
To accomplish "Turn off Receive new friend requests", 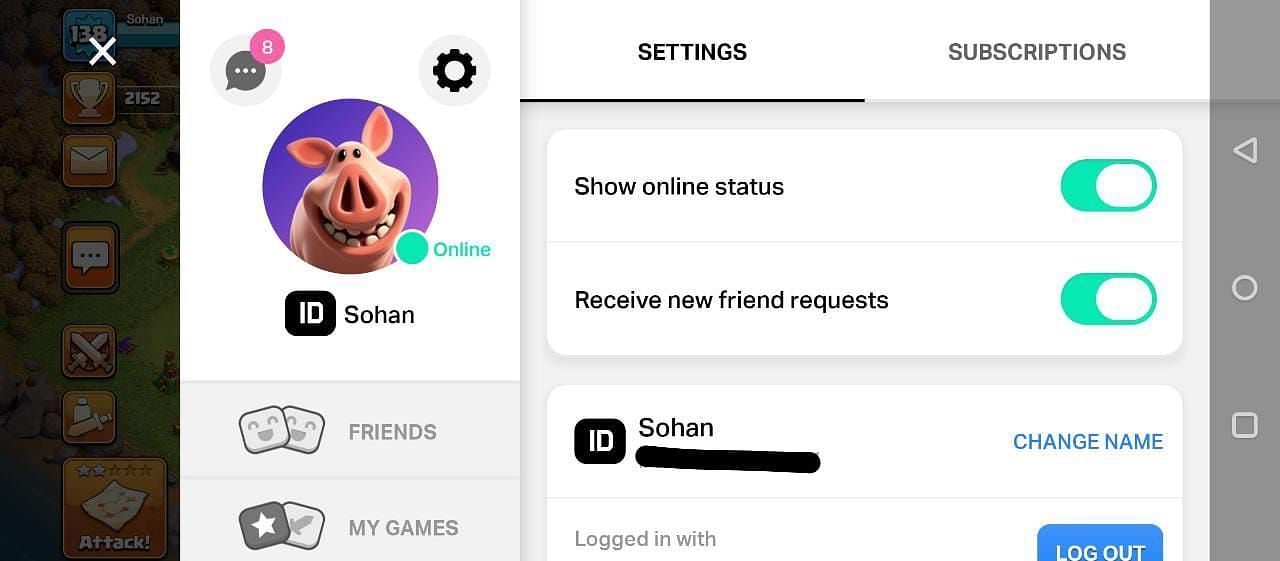I will (1108, 300).
